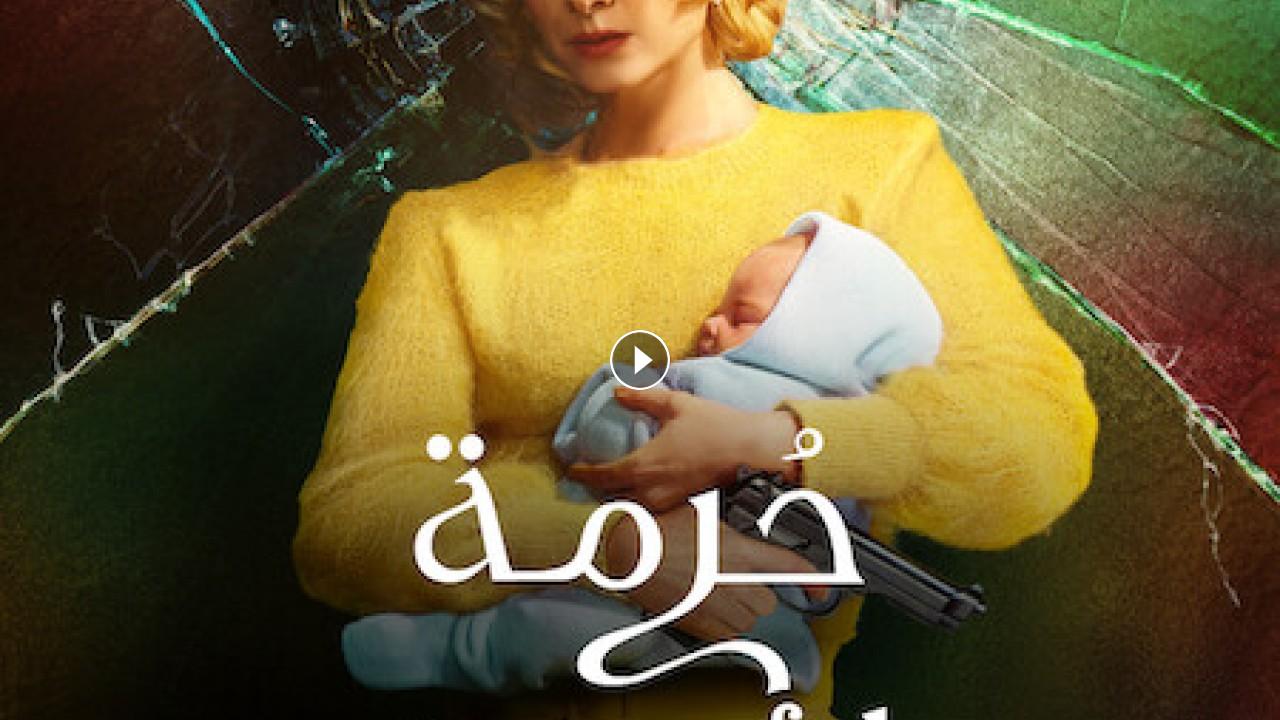This screenshot has width=1280, height=720.
Task: Play the video trailer
Action: coord(640,360)
